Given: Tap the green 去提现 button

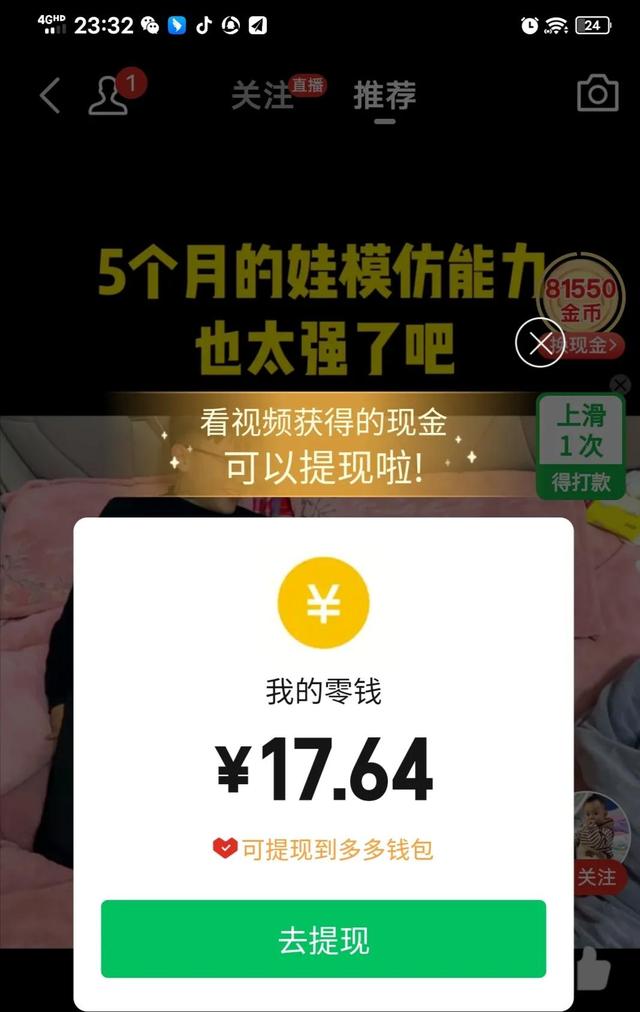Looking at the screenshot, I should tap(323, 939).
